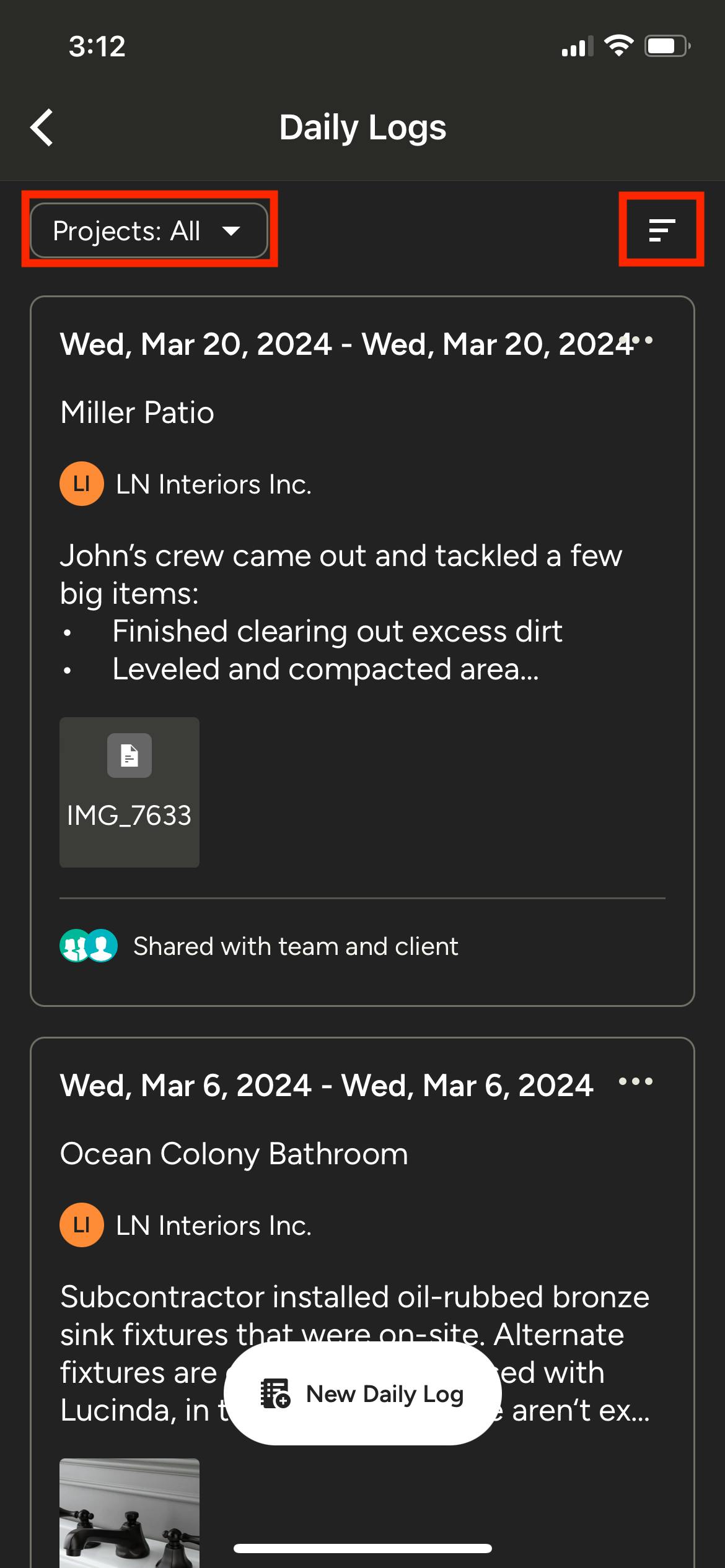Open the Ocean Colony Bathroom log
Viewport: 725px width, 1568px height.
point(234,1154)
